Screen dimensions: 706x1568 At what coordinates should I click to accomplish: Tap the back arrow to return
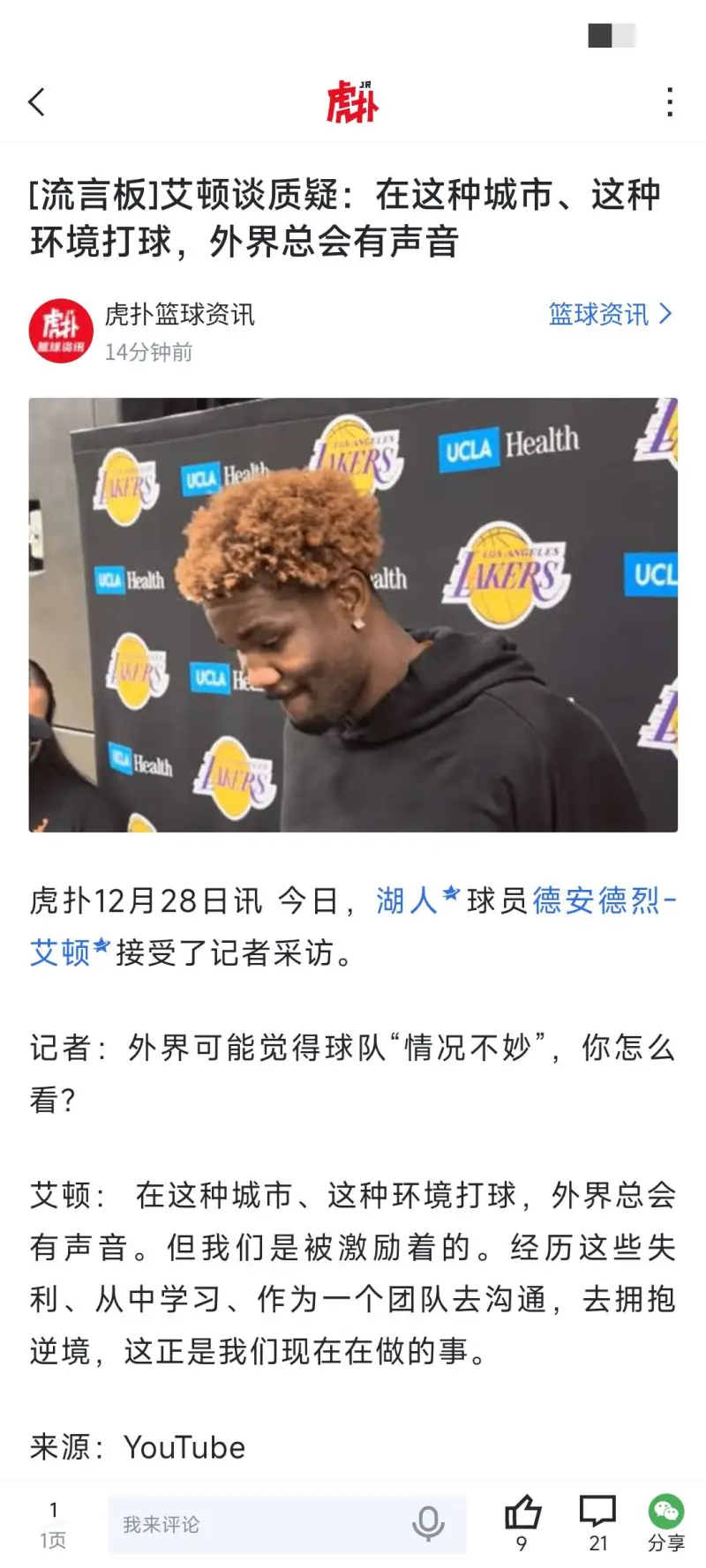tap(36, 102)
